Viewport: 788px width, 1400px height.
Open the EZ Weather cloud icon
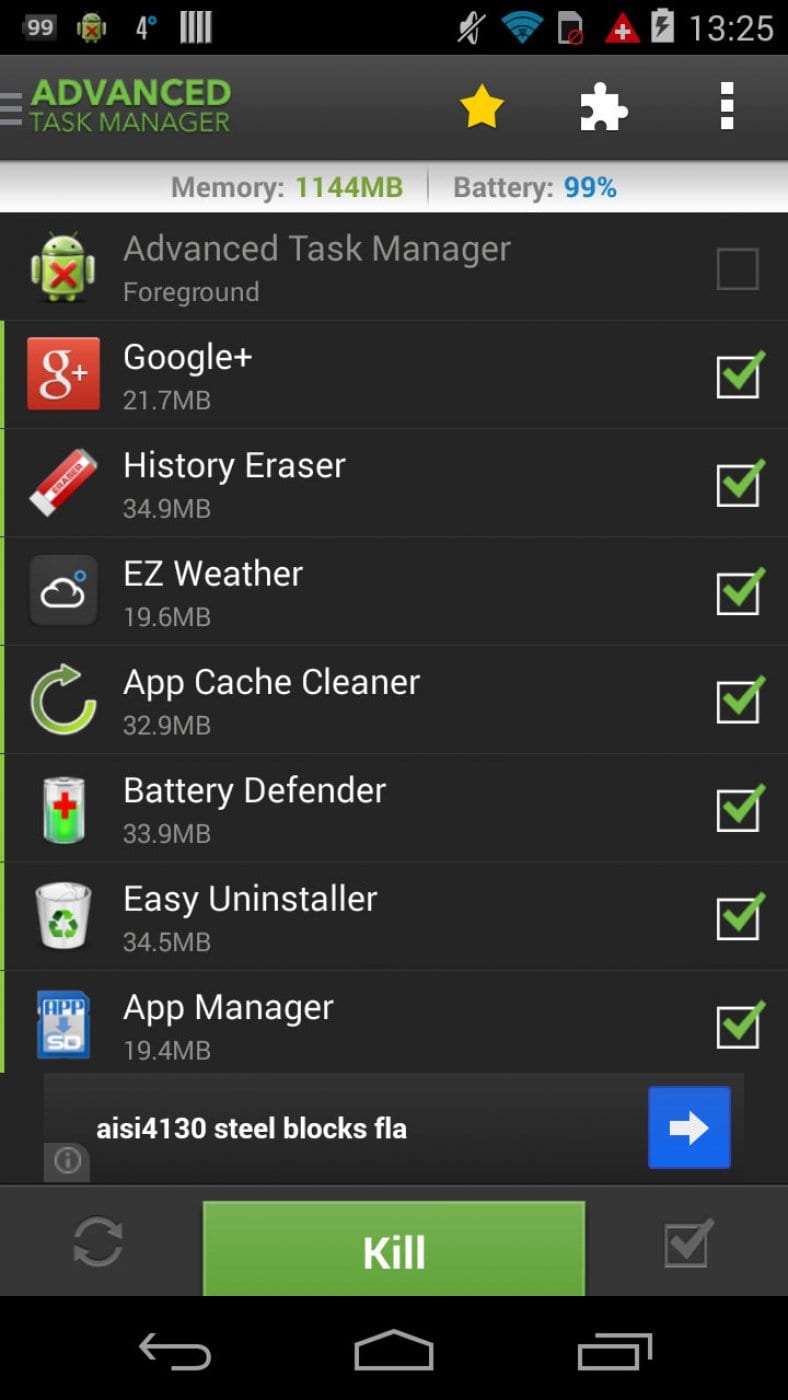pyautogui.click(x=63, y=590)
